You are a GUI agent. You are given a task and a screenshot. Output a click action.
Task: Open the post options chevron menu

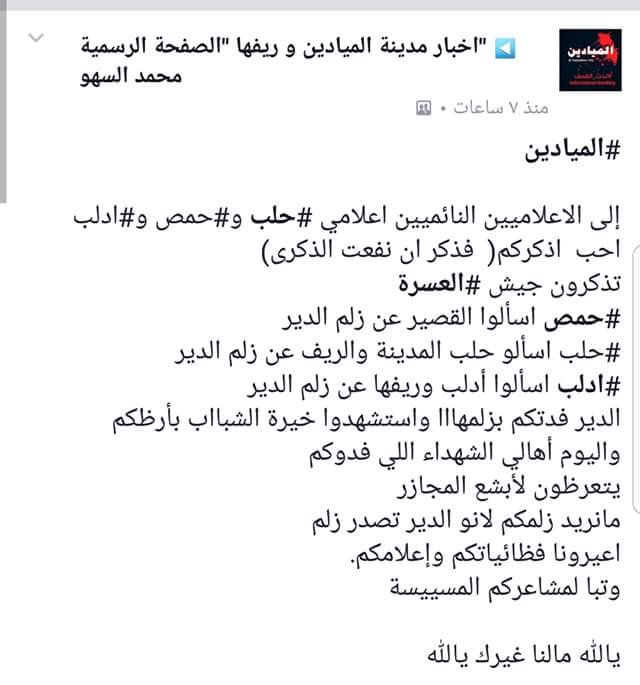point(37,41)
